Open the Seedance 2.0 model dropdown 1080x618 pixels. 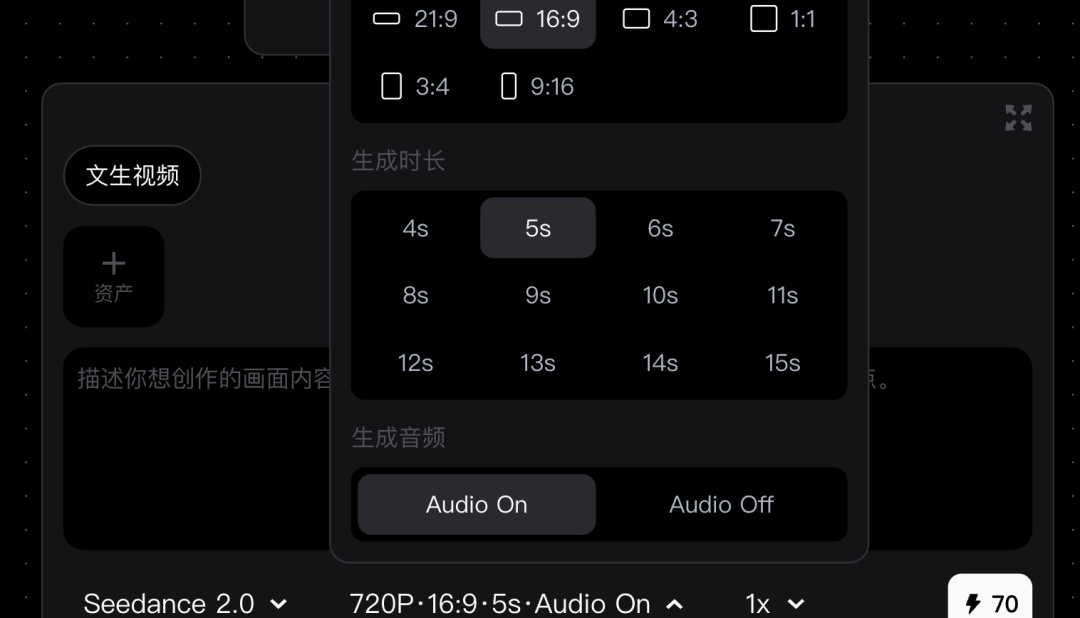[x=185, y=604]
